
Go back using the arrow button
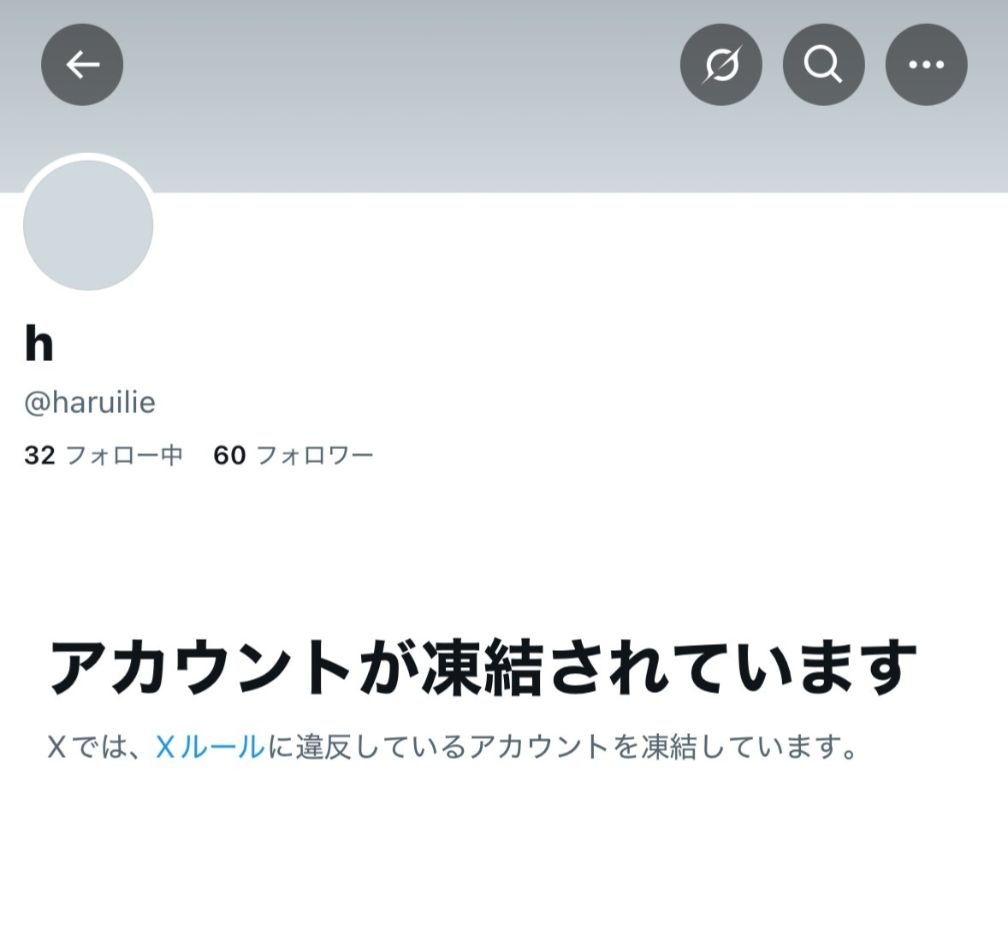click(82, 65)
